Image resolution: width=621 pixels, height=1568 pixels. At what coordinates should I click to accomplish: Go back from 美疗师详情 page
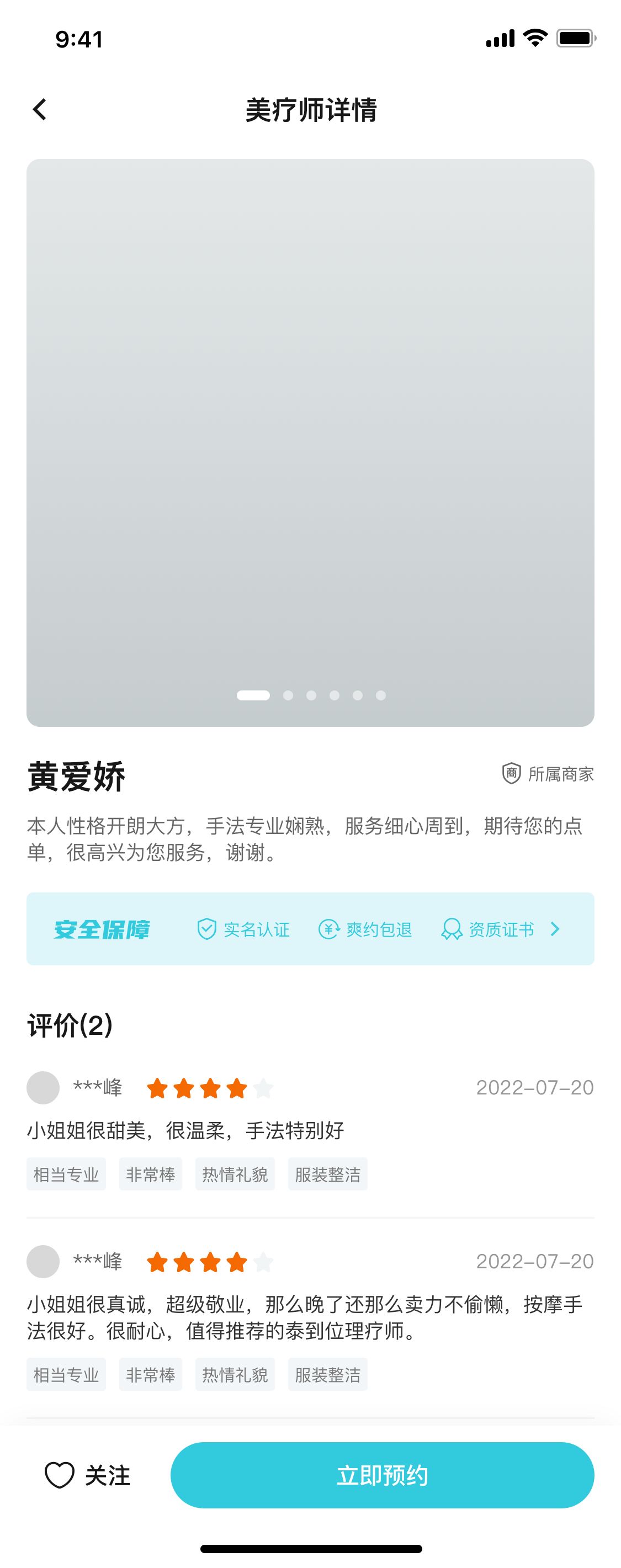point(40,110)
